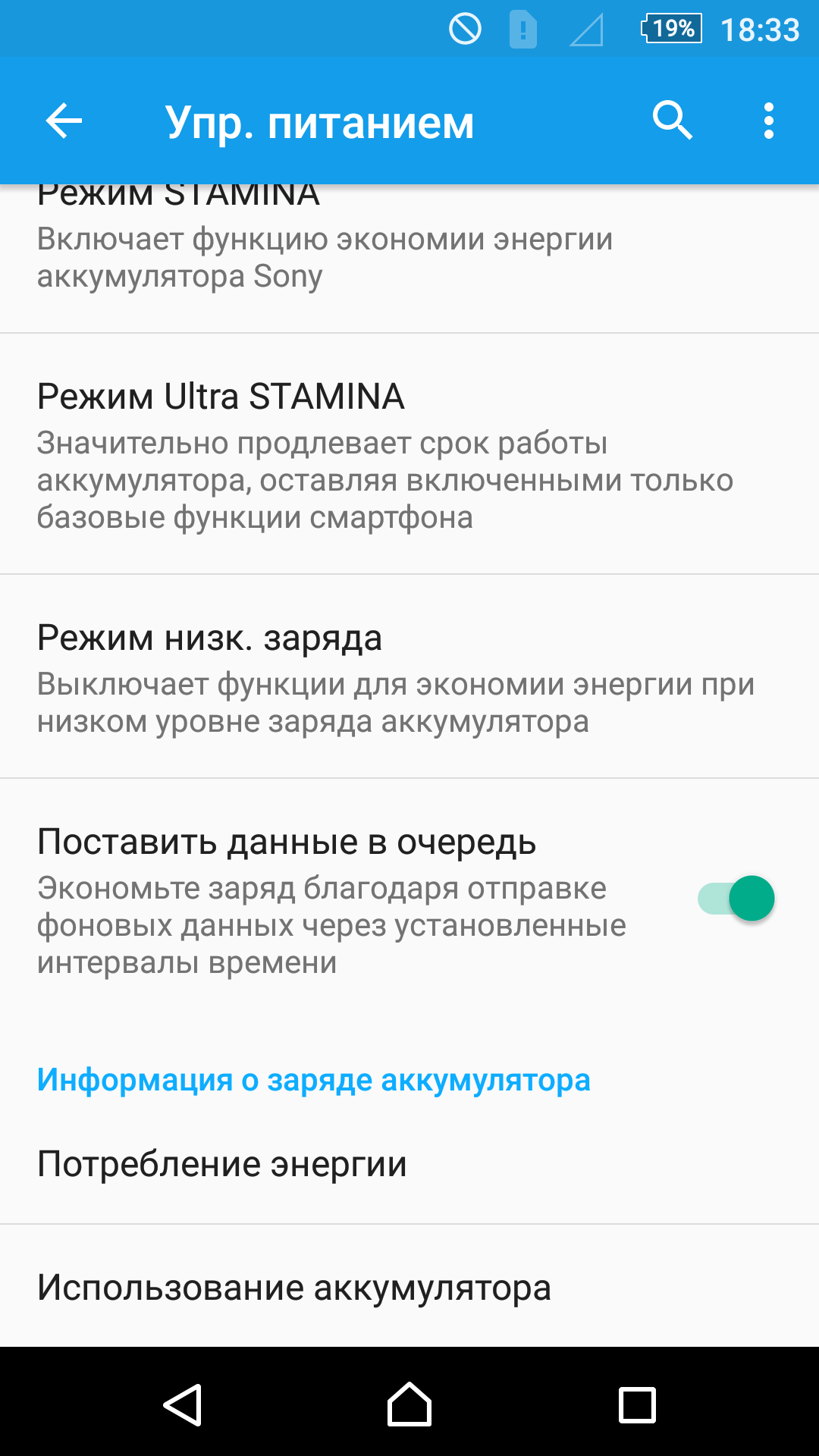The height and width of the screenshot is (1456, 819).
Task: Go back using the app bar arrow
Action: [64, 121]
